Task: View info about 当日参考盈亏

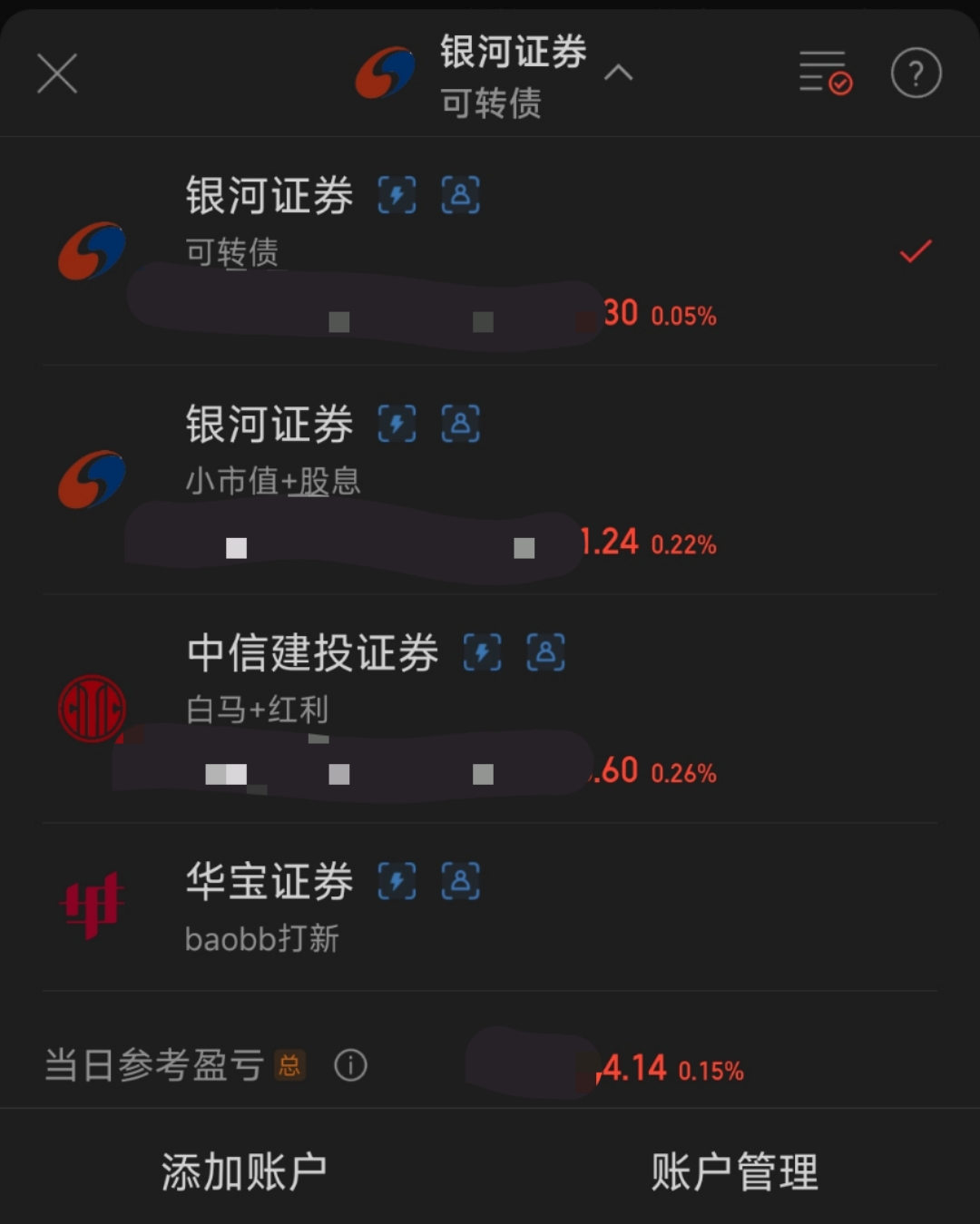Action: tap(350, 1065)
